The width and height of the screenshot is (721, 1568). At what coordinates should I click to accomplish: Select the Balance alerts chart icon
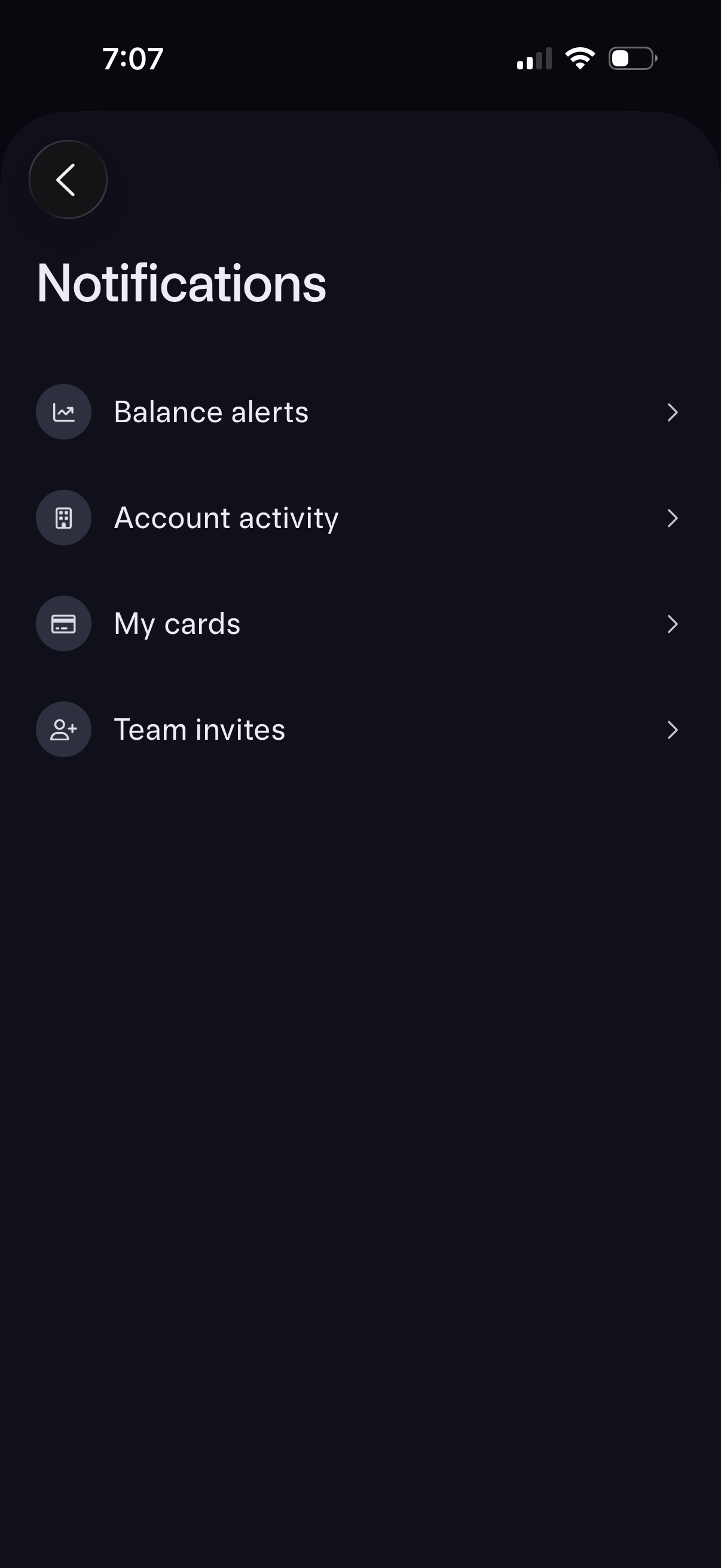tap(63, 411)
